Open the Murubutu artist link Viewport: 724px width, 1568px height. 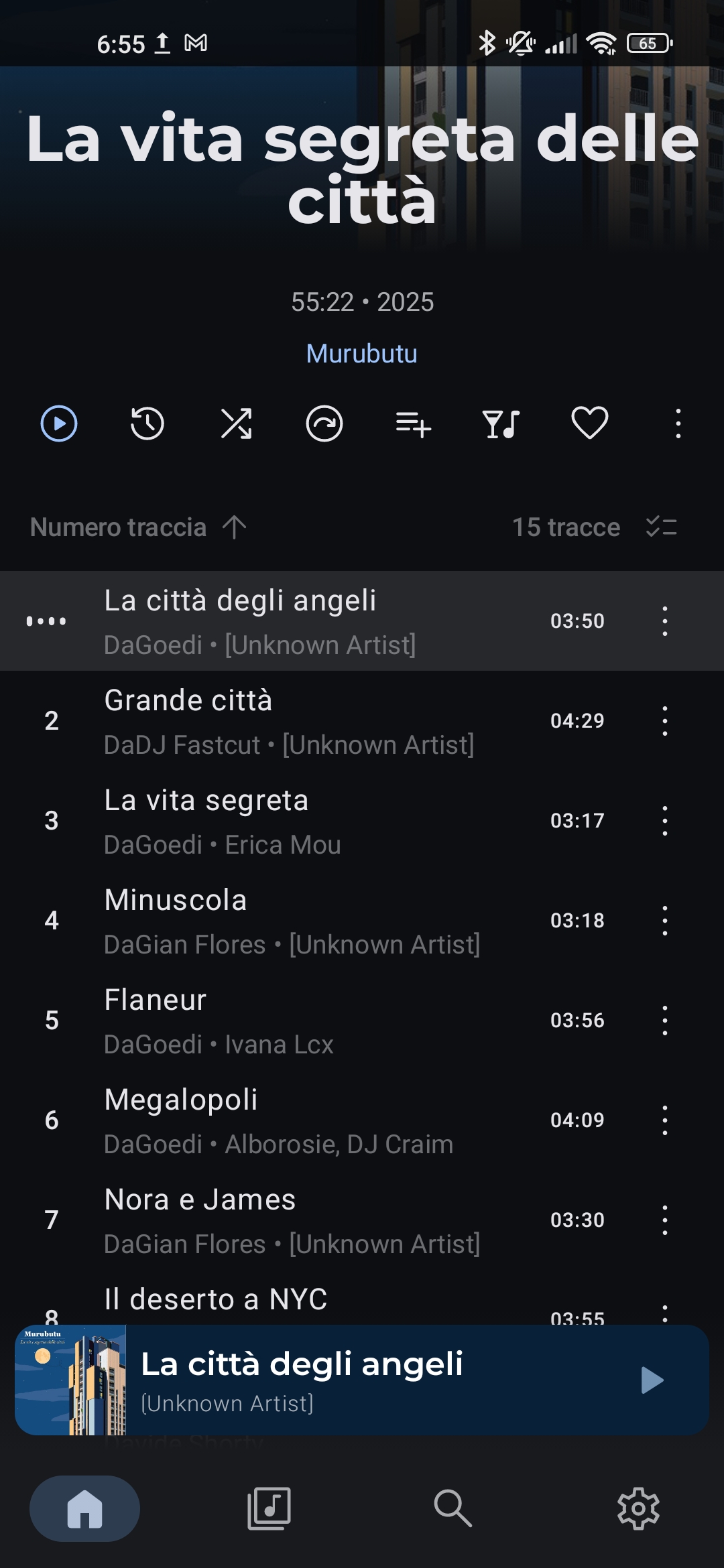362,354
